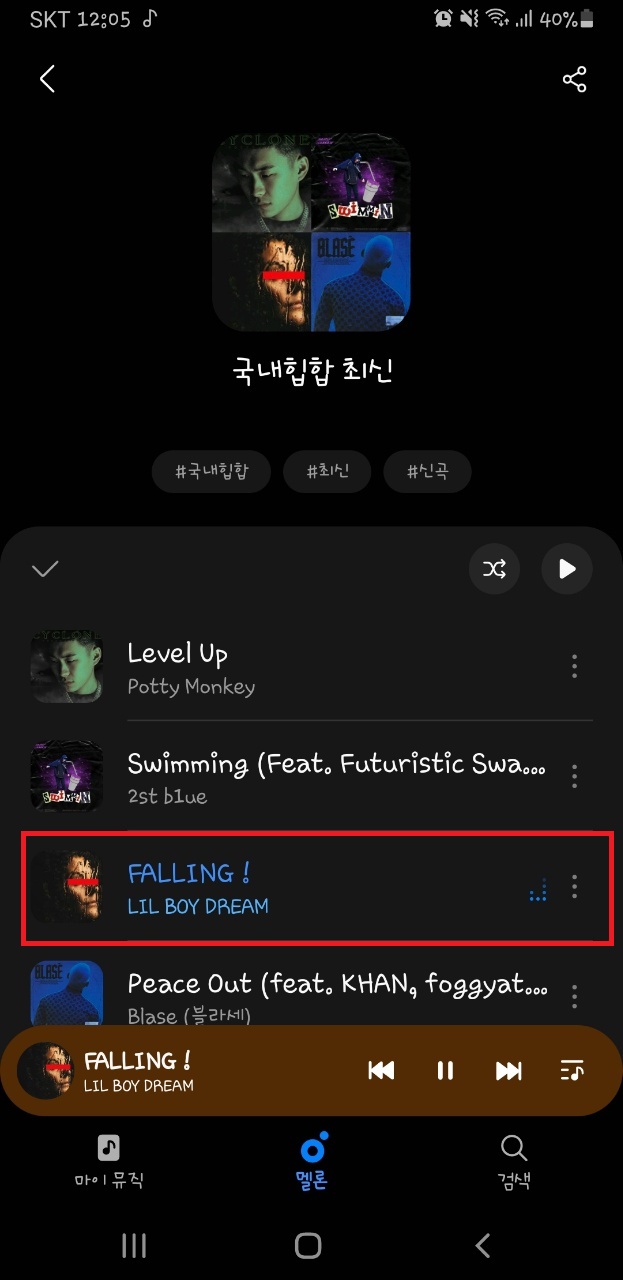Screen dimensions: 623x1280
Task: Open more options for Swimming
Action: click(574, 776)
